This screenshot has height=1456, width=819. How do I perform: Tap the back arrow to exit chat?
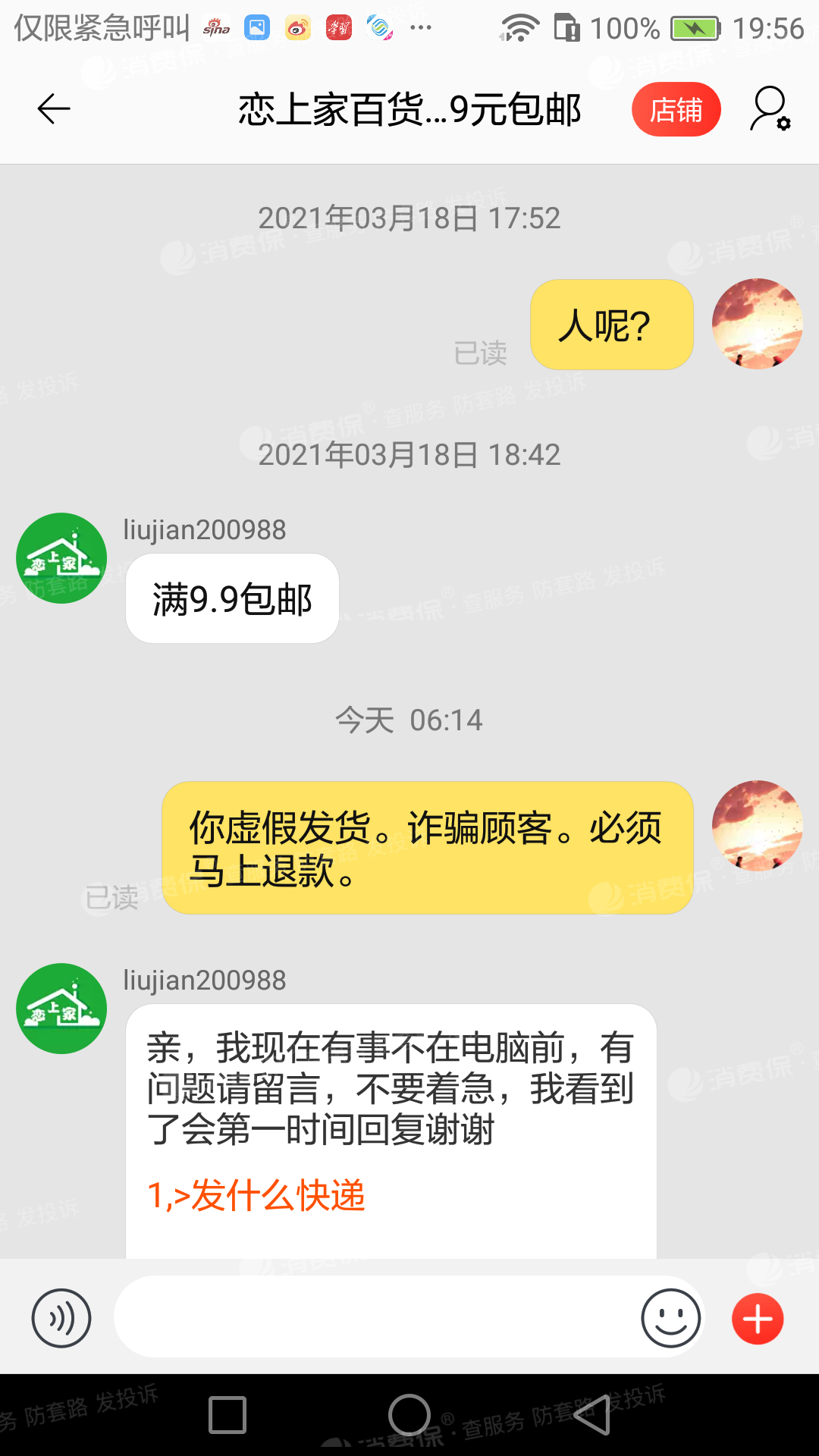[x=52, y=108]
